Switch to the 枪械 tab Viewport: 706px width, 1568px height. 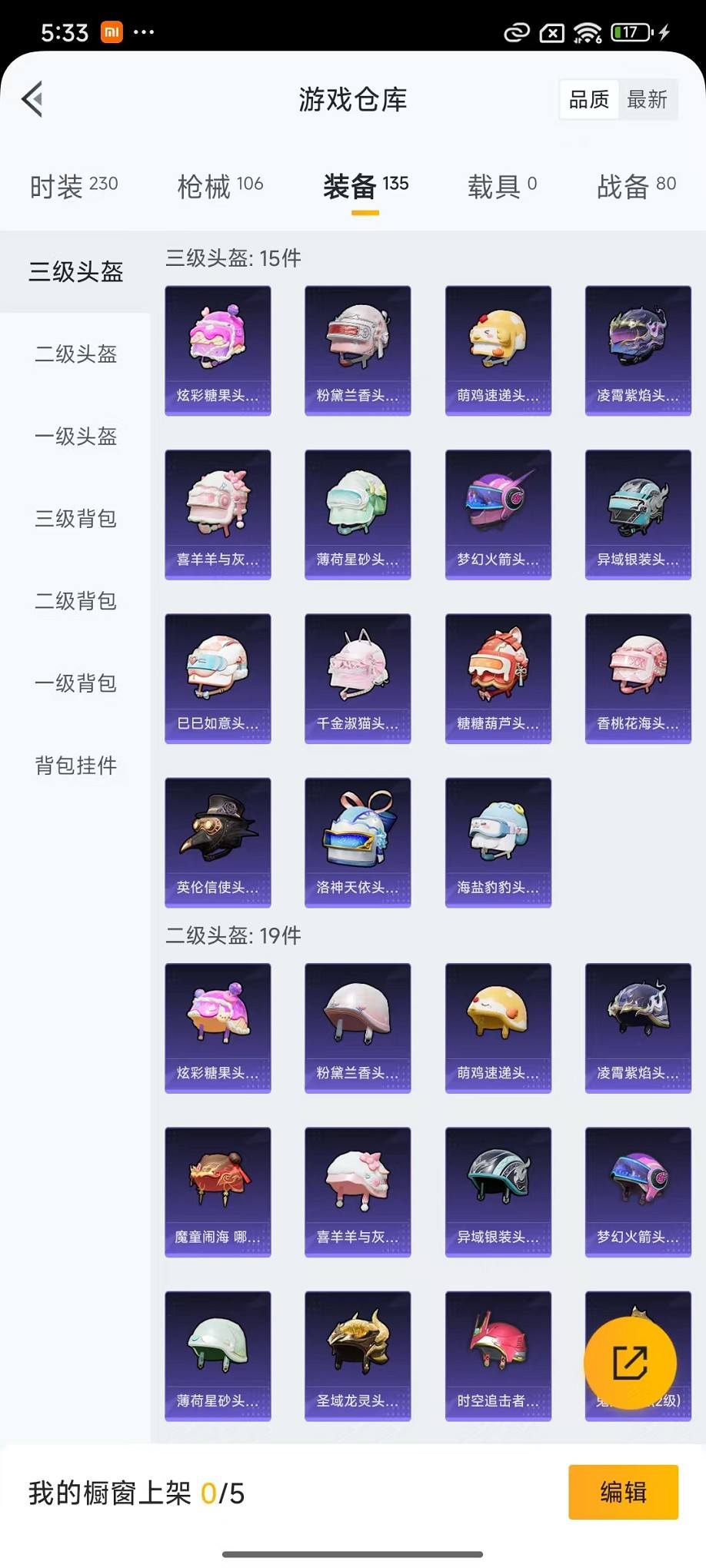coord(220,186)
